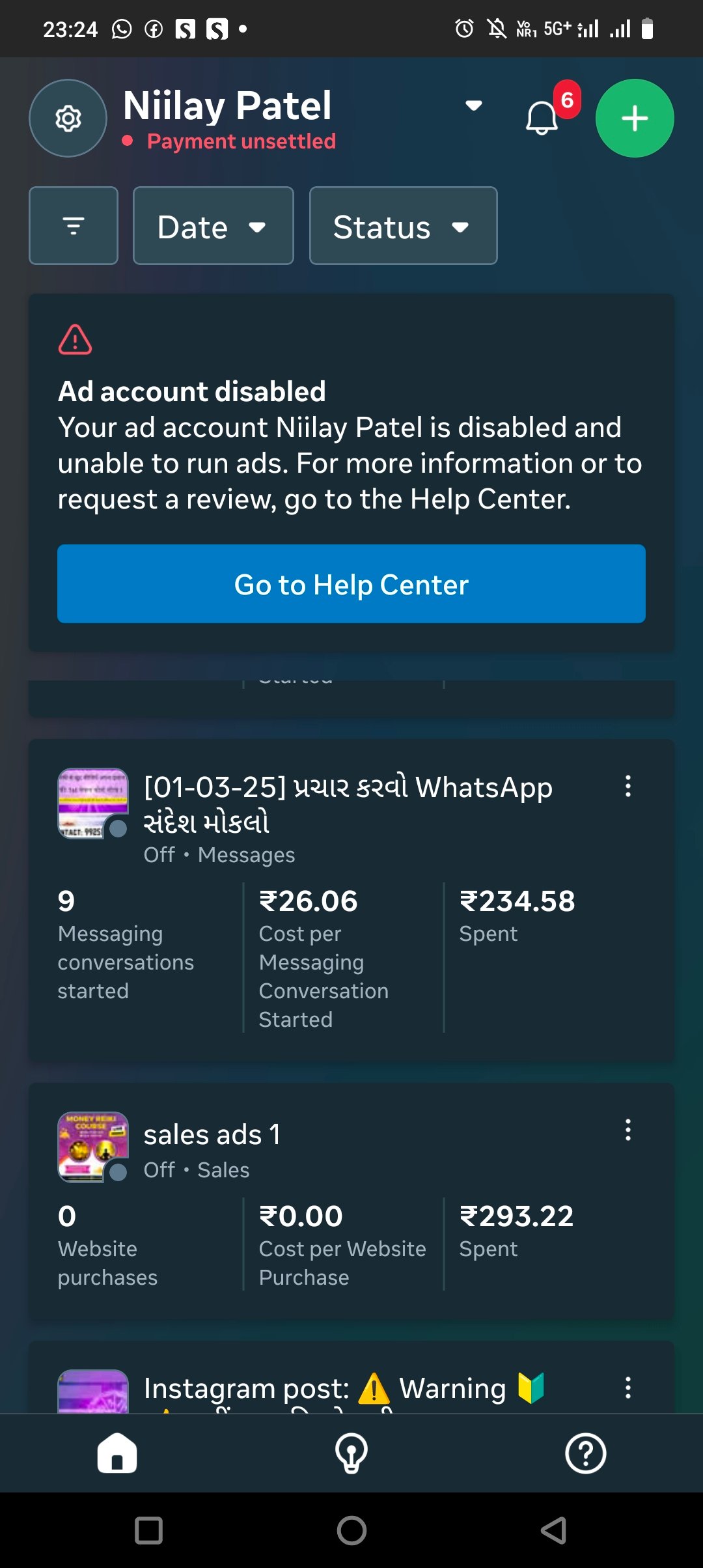This screenshot has height=1568, width=703.
Task: Create a new ad with plus button
Action: [634, 119]
